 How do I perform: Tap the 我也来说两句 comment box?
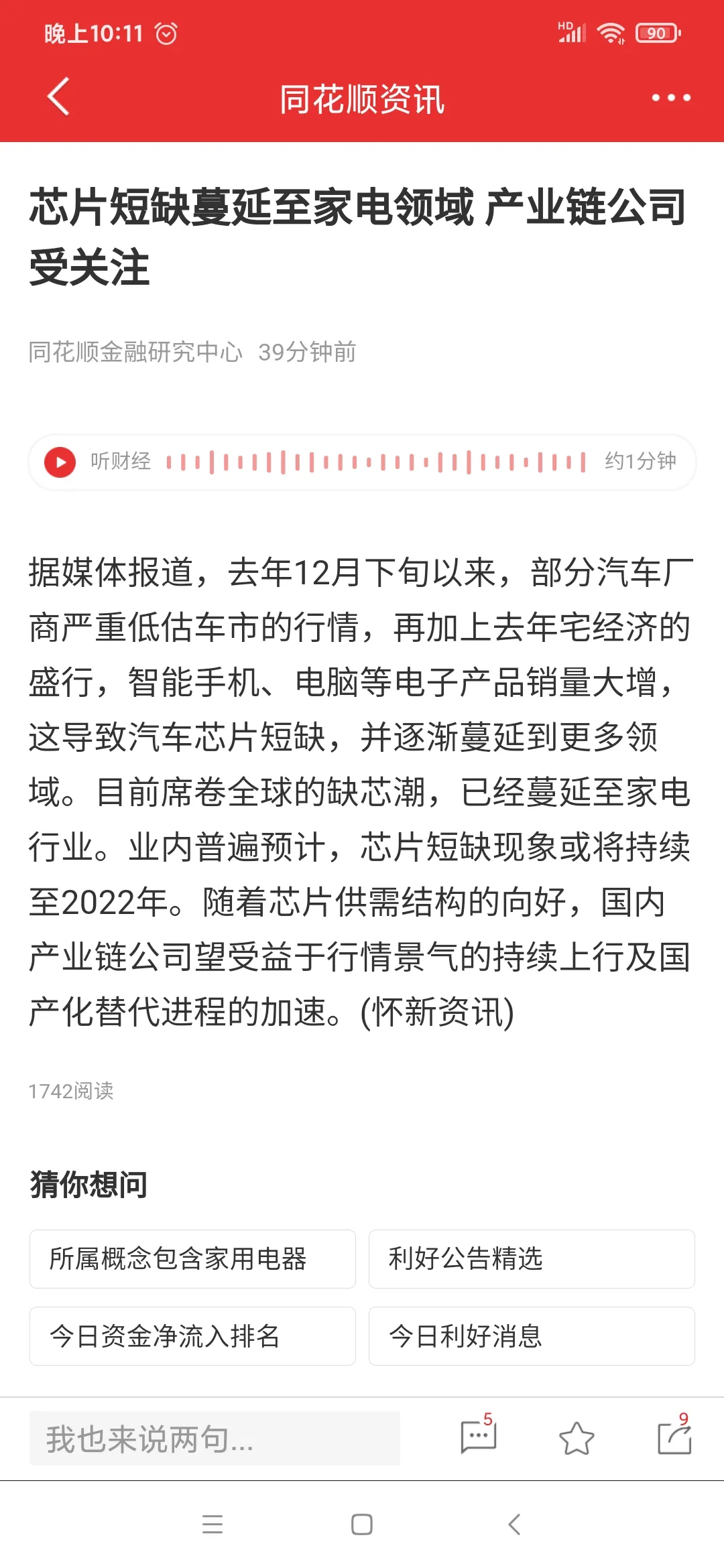tap(215, 1438)
